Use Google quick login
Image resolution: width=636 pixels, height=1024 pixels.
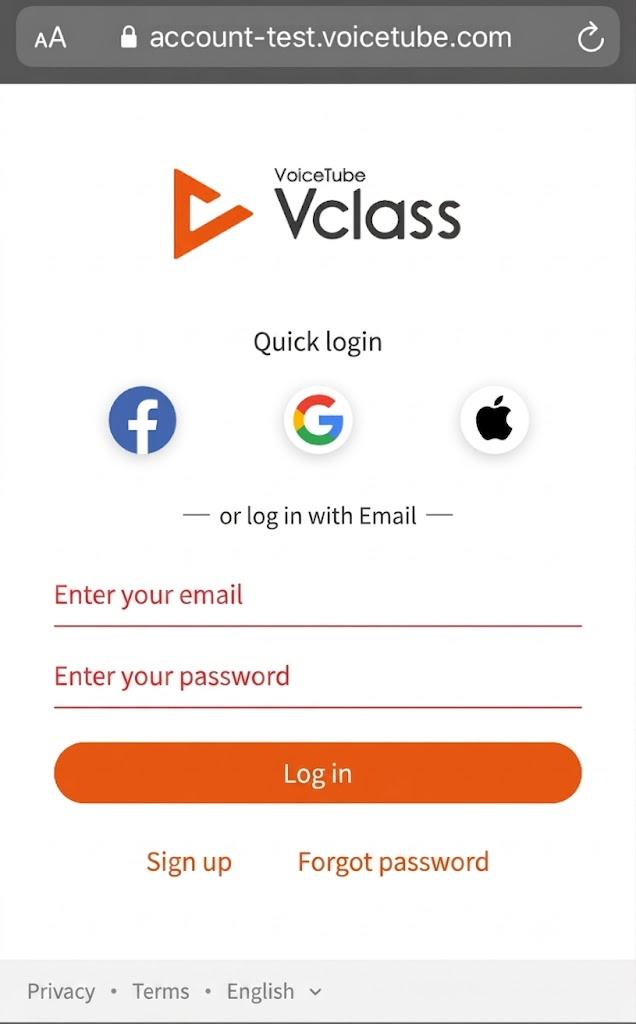coord(318,420)
